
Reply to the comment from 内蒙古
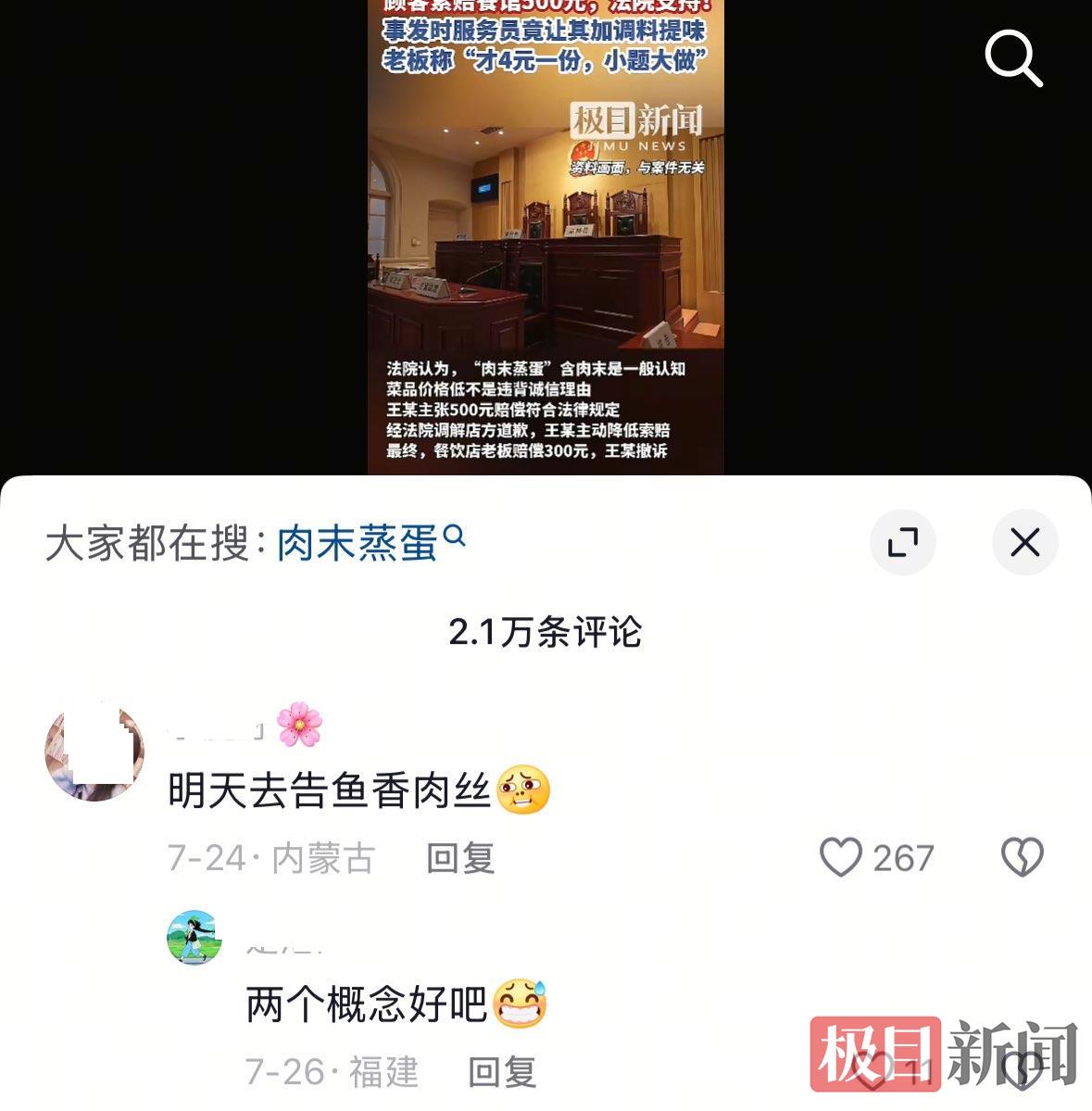click(x=460, y=858)
